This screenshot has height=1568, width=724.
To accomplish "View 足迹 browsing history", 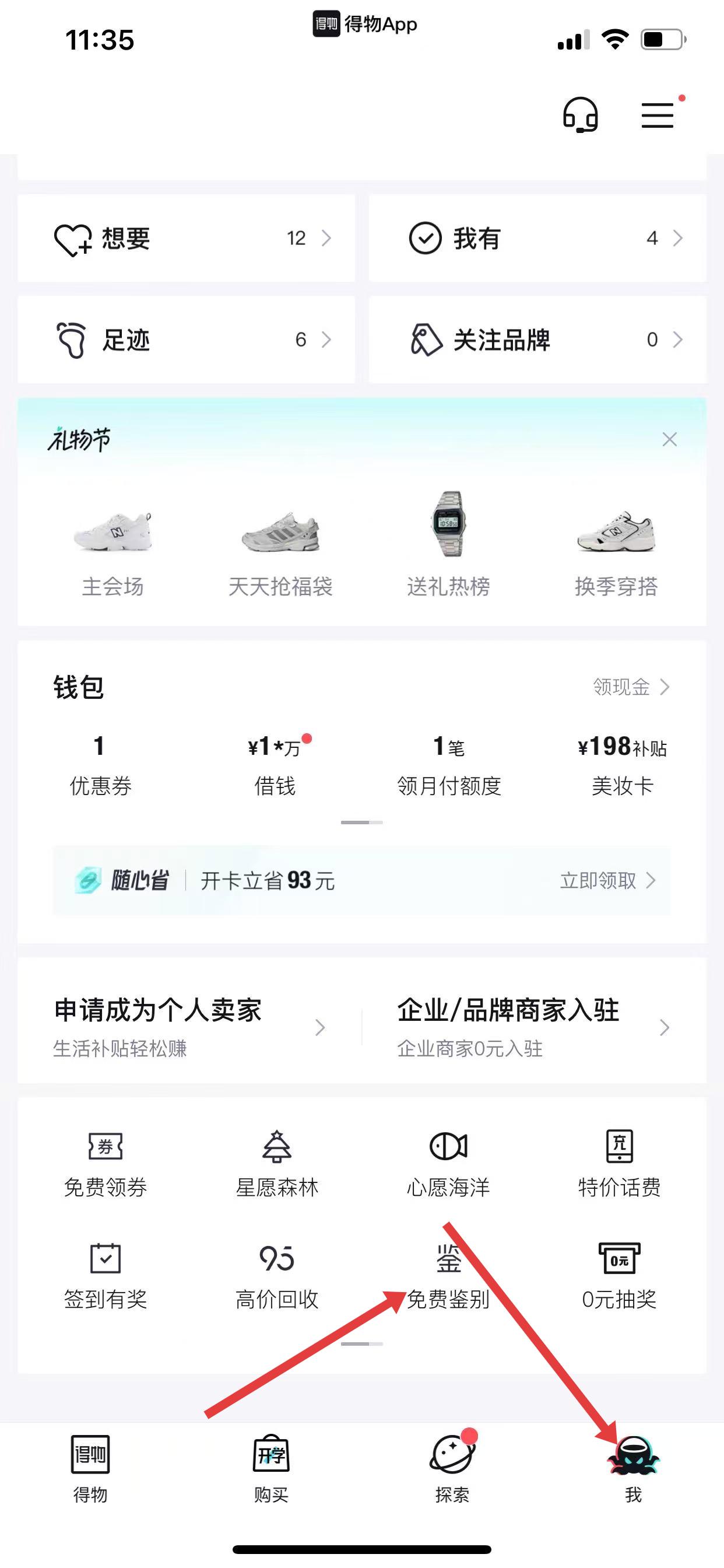I will point(186,339).
